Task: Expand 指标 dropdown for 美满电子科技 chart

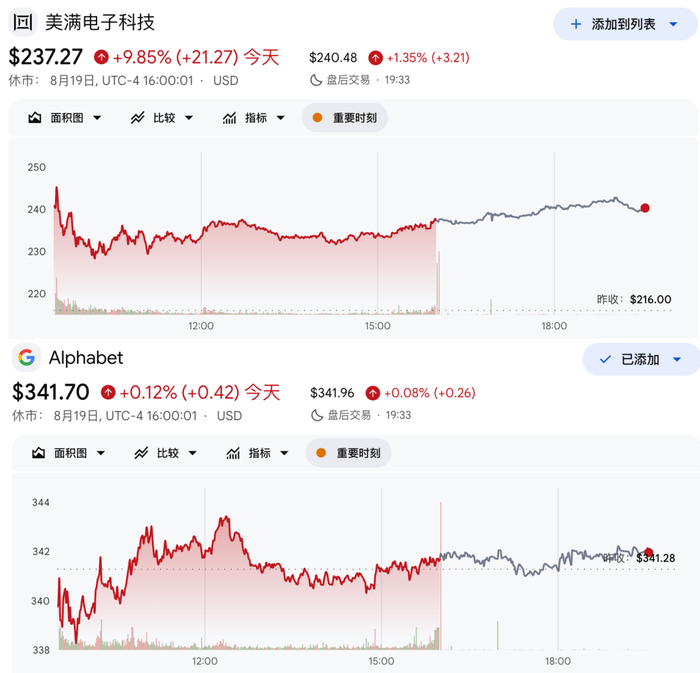Action: pyautogui.click(x=254, y=118)
